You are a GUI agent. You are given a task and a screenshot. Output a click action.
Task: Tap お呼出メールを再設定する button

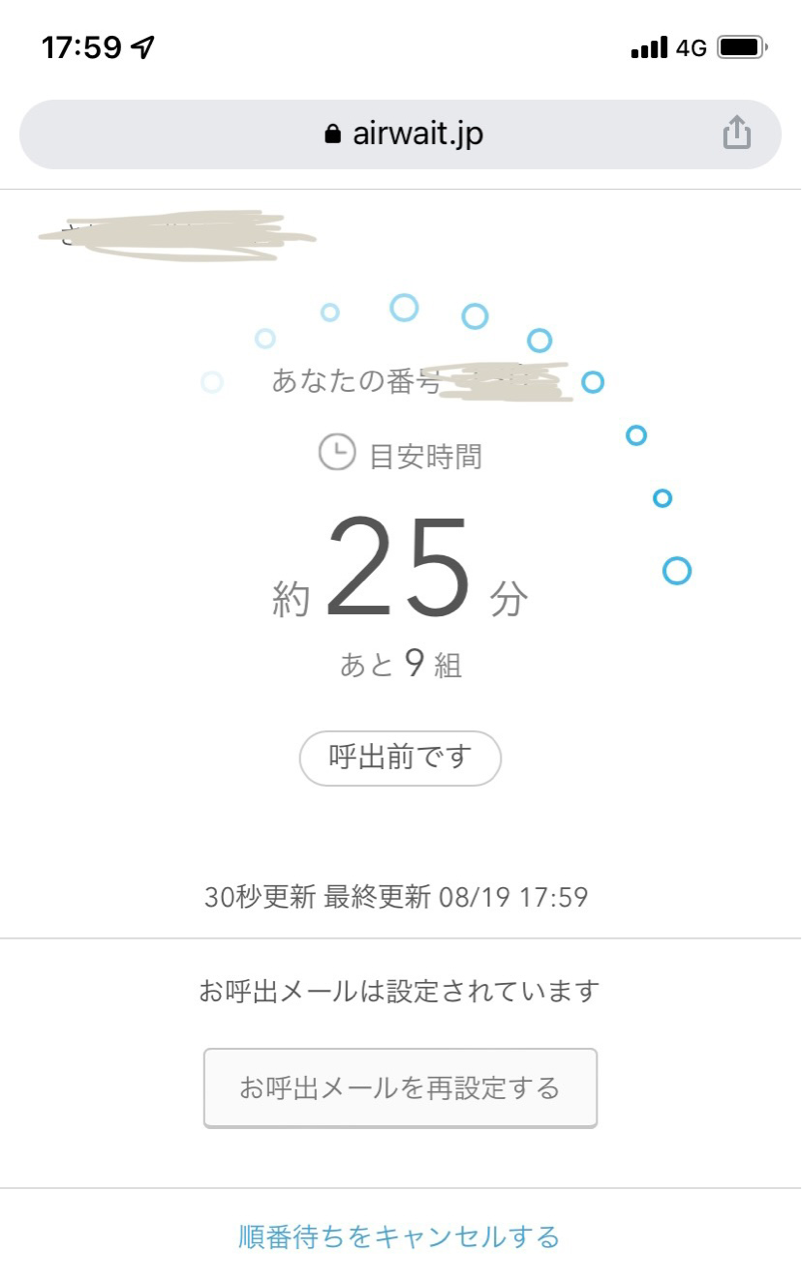(400, 1088)
